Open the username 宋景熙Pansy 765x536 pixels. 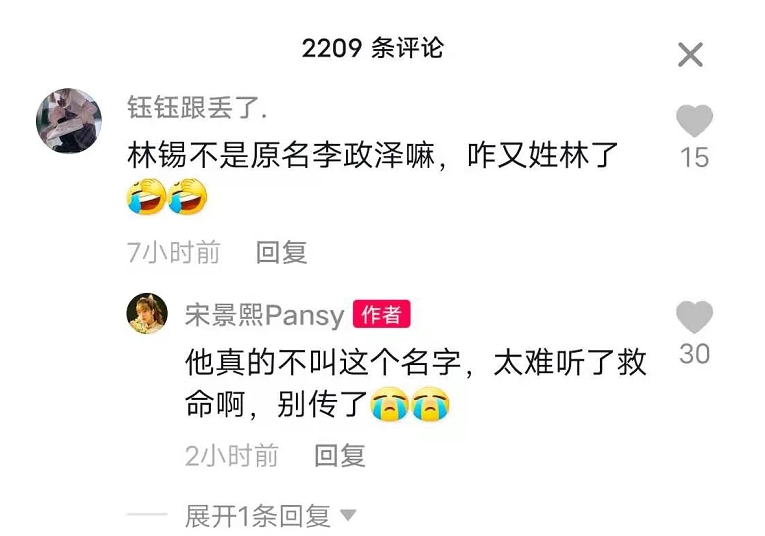tap(264, 315)
